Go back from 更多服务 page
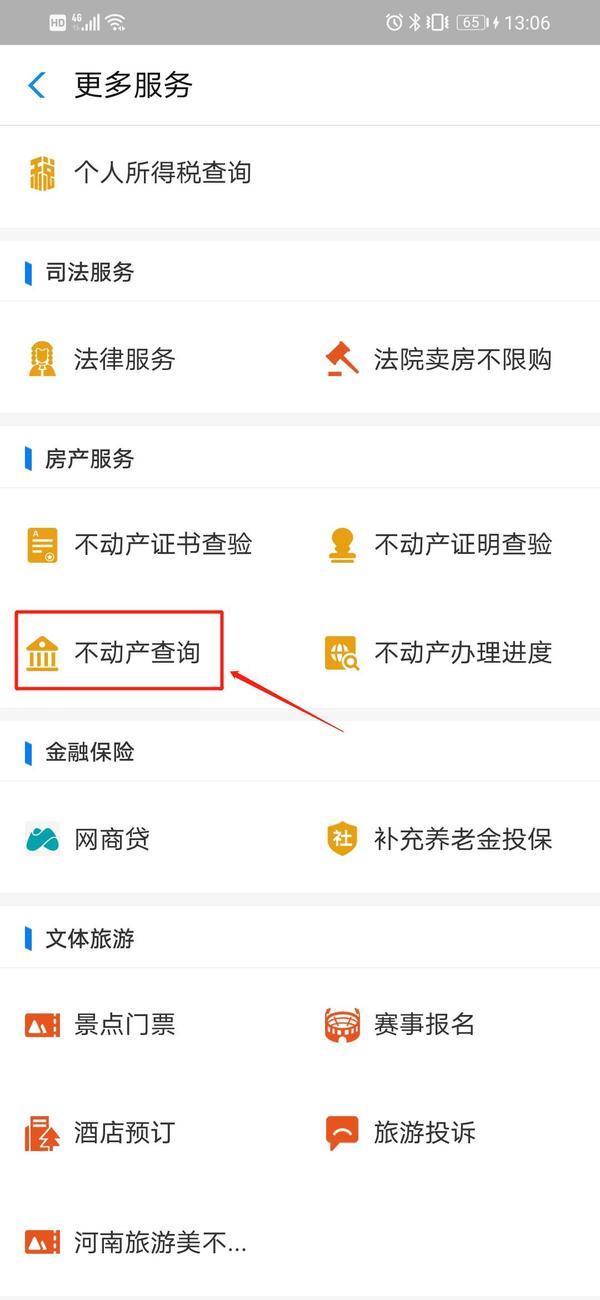The width and height of the screenshot is (600, 1300). [37, 85]
